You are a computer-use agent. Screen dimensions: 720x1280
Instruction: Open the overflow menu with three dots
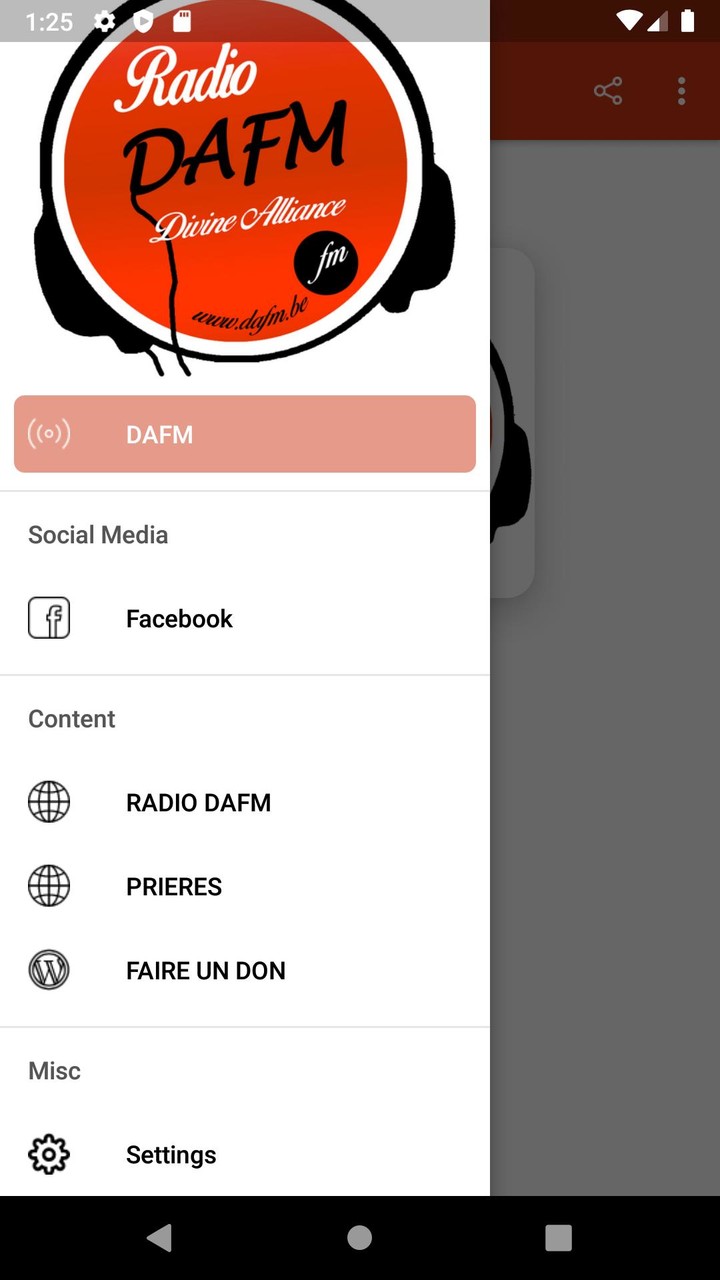tap(681, 90)
